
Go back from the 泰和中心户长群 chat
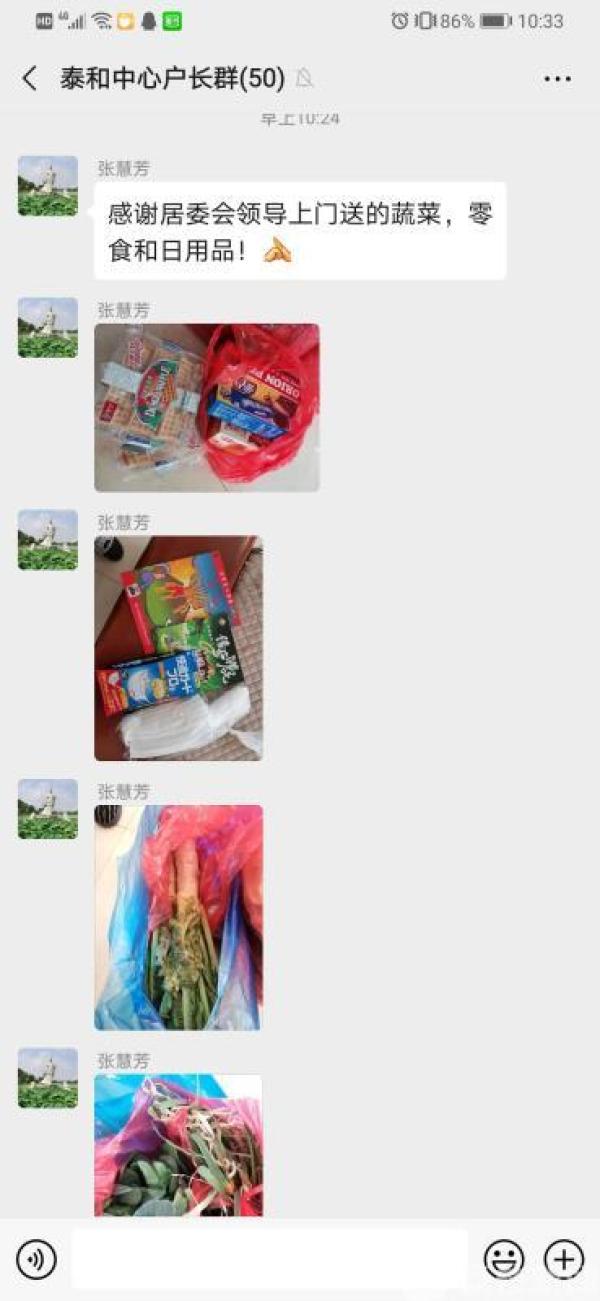[30, 79]
